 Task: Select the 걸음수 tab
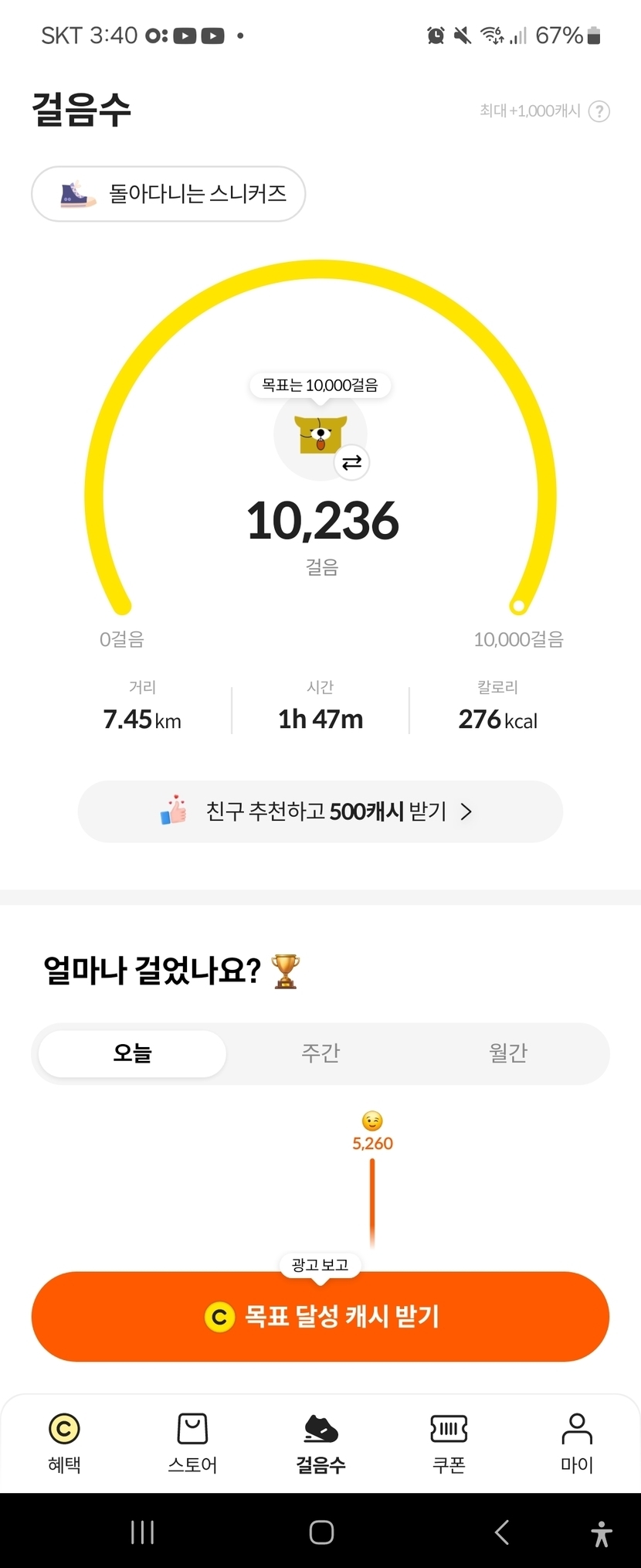pos(320,1444)
